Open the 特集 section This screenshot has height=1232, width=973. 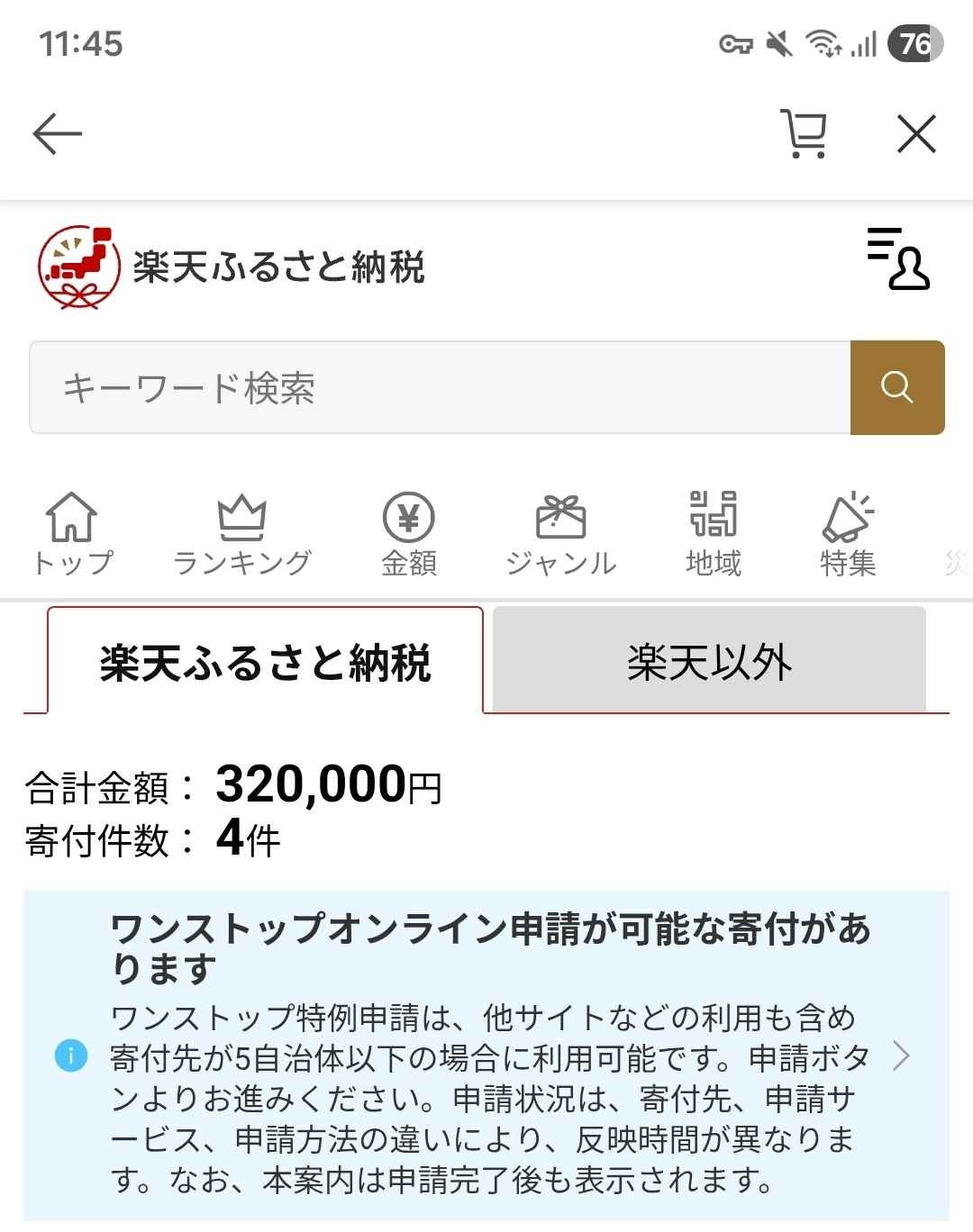pos(848,535)
